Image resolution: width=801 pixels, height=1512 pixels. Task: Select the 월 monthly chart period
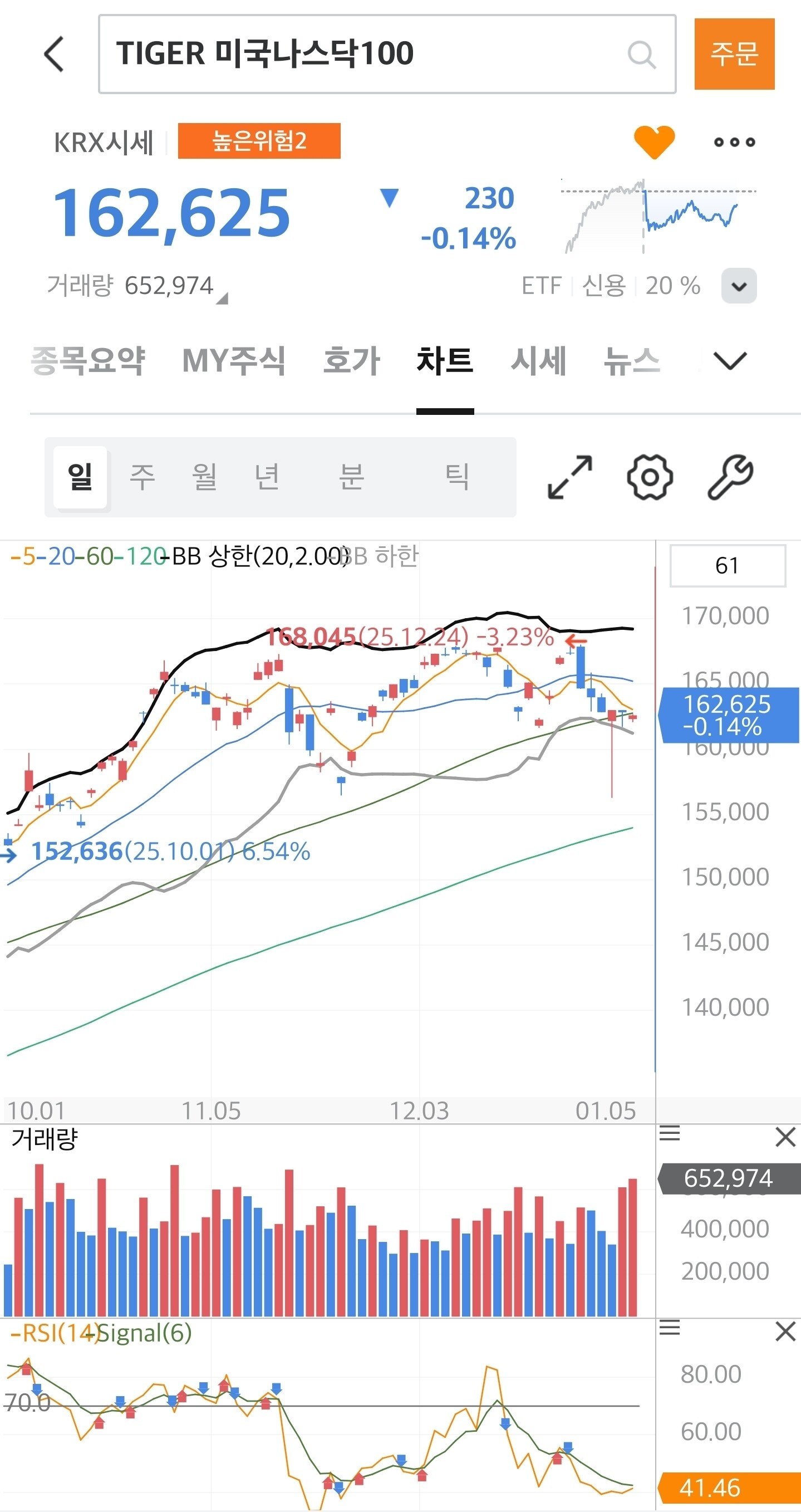(x=204, y=477)
